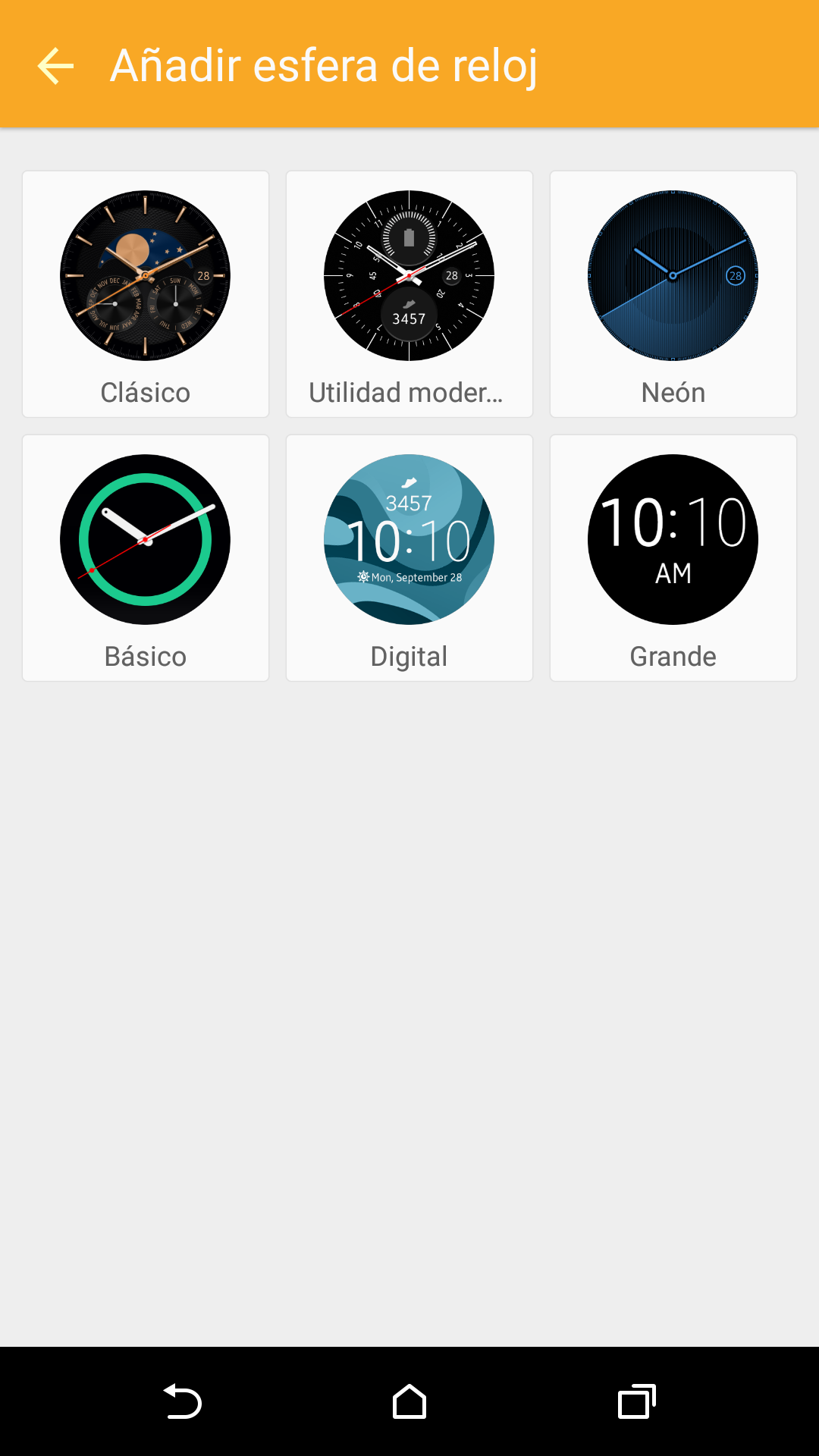819x1456 pixels.
Task: Choose the Grande watch face
Action: tap(673, 558)
